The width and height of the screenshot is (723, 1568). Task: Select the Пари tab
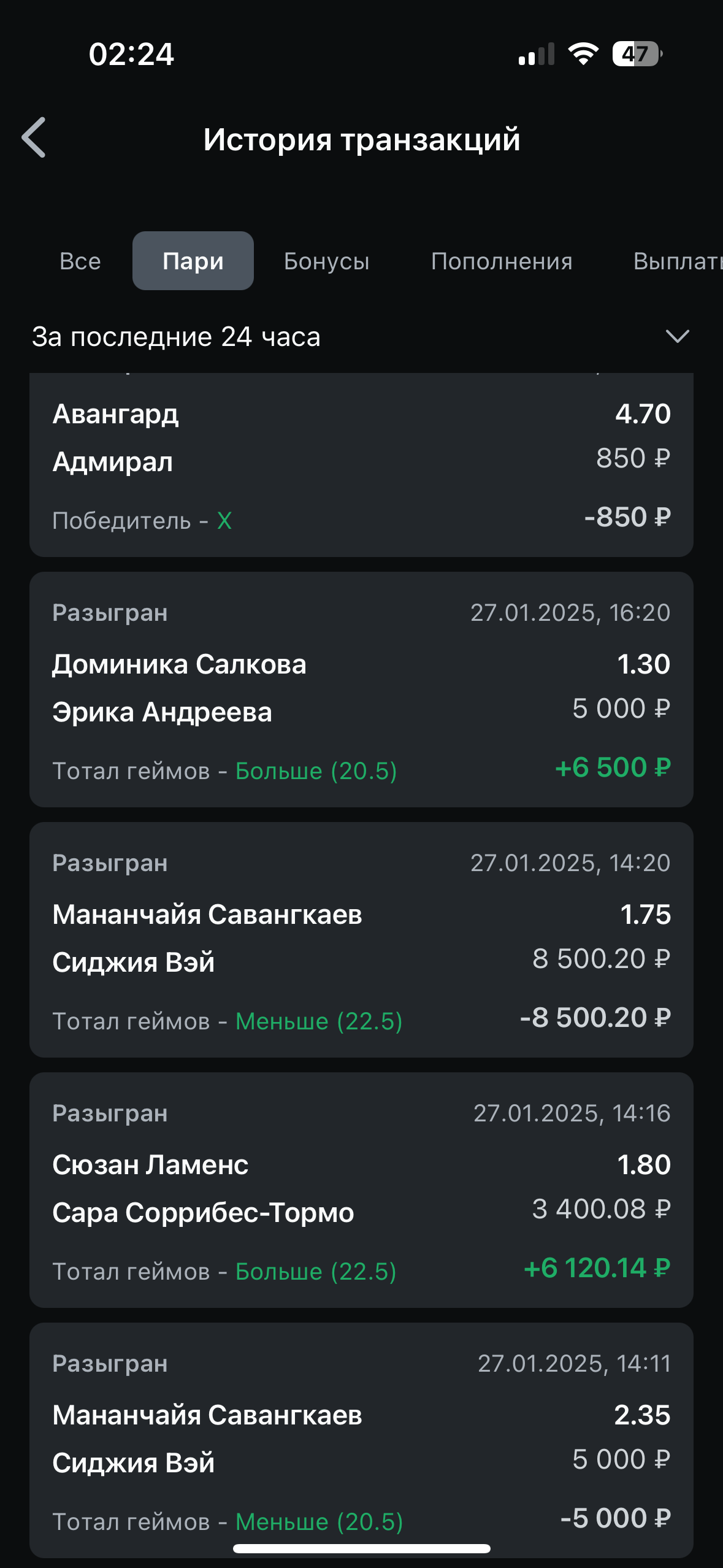(193, 261)
